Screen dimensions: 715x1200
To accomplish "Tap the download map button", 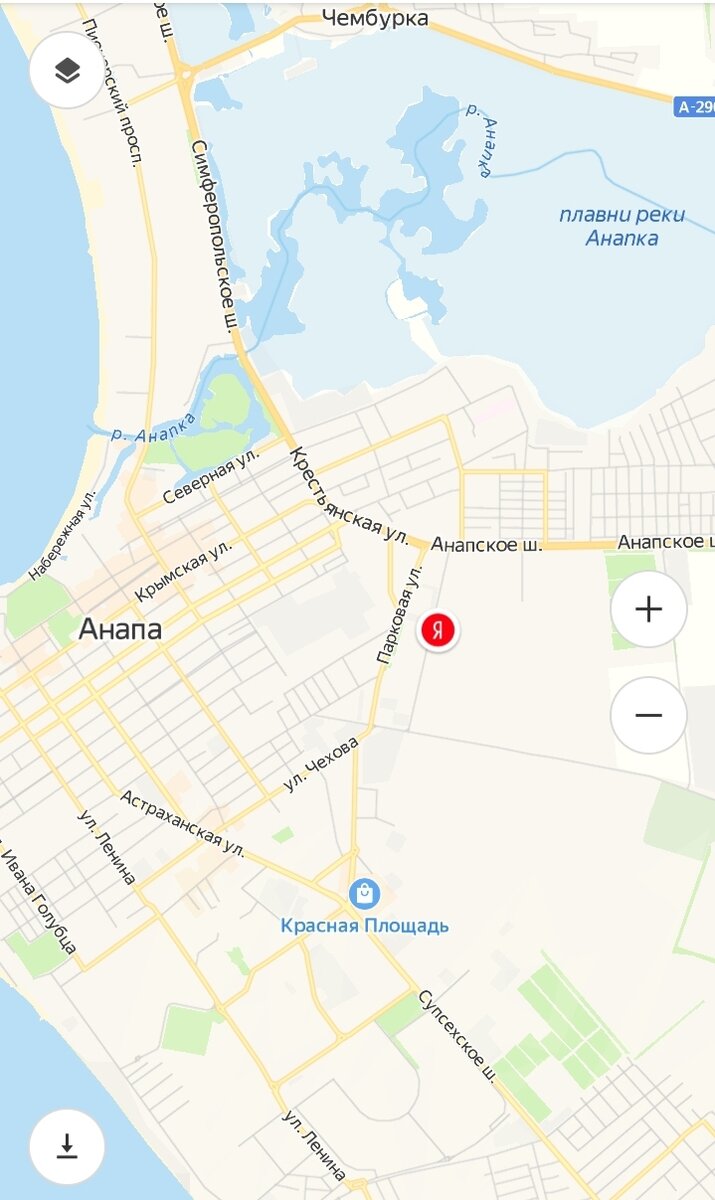I will [67, 1146].
